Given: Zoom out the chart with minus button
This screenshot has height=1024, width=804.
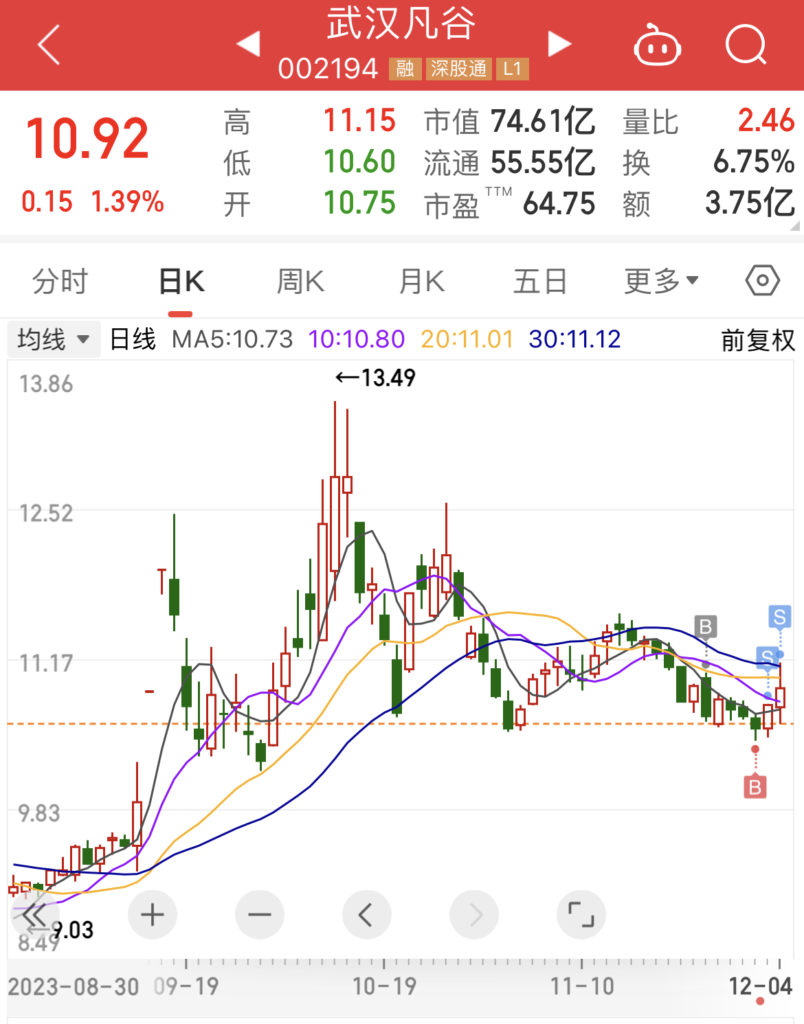Looking at the screenshot, I should pos(260,914).
